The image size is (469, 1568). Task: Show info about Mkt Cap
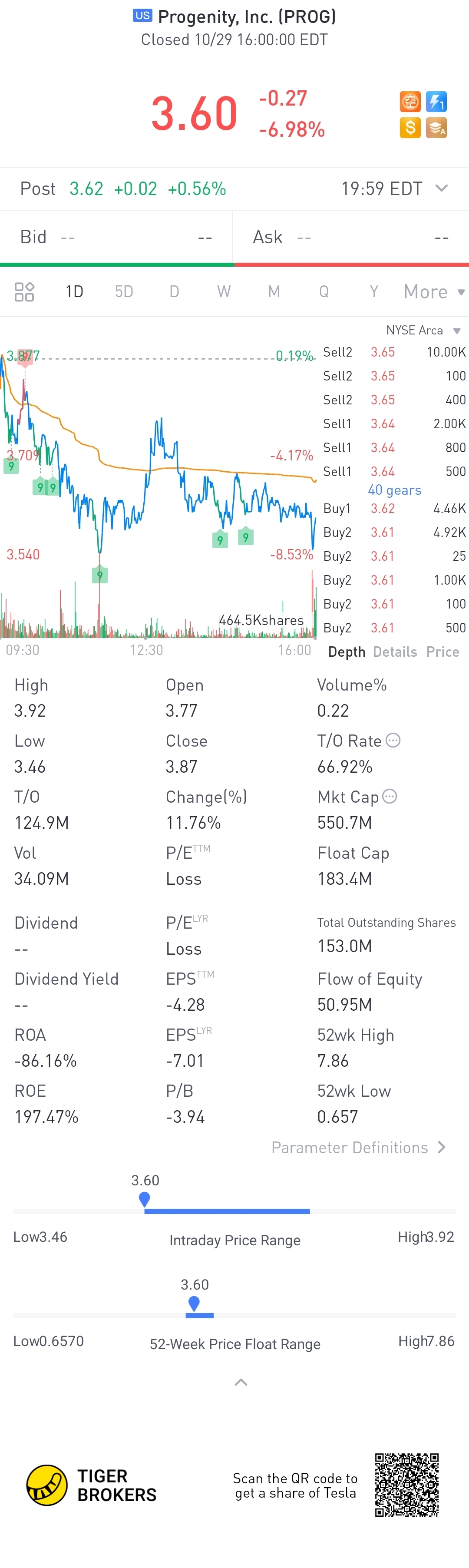tap(390, 797)
